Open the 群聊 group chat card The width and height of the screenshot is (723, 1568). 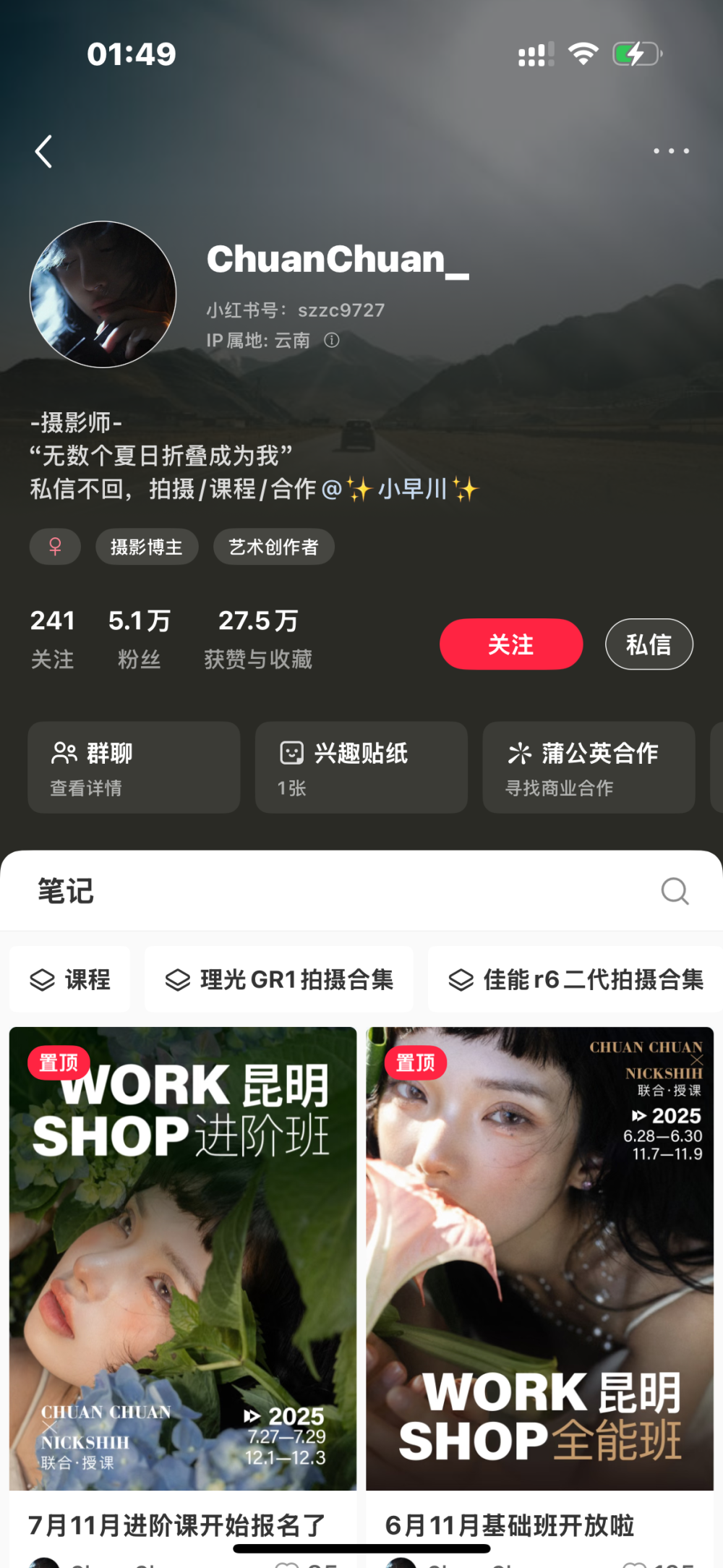[x=133, y=768]
